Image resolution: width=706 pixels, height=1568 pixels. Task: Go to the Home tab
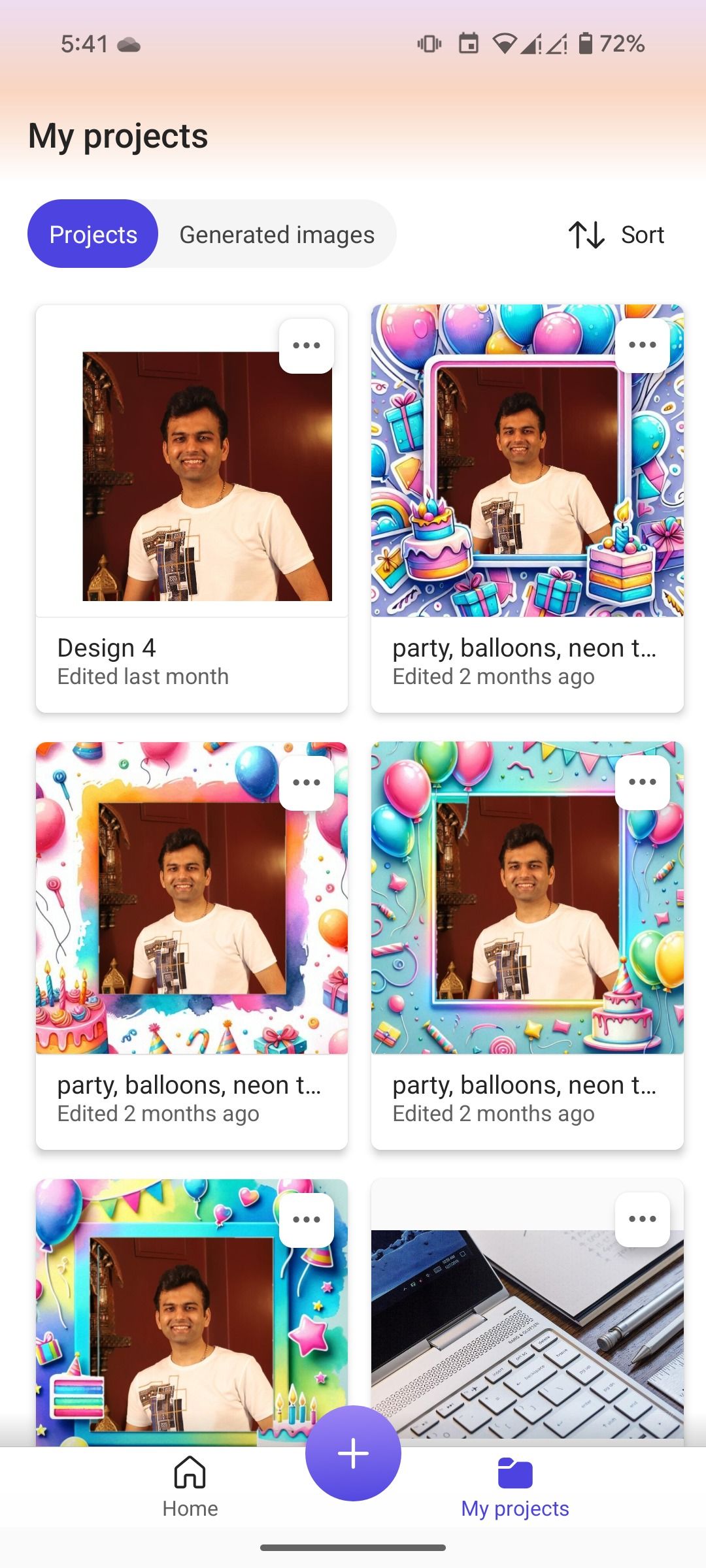(190, 1487)
